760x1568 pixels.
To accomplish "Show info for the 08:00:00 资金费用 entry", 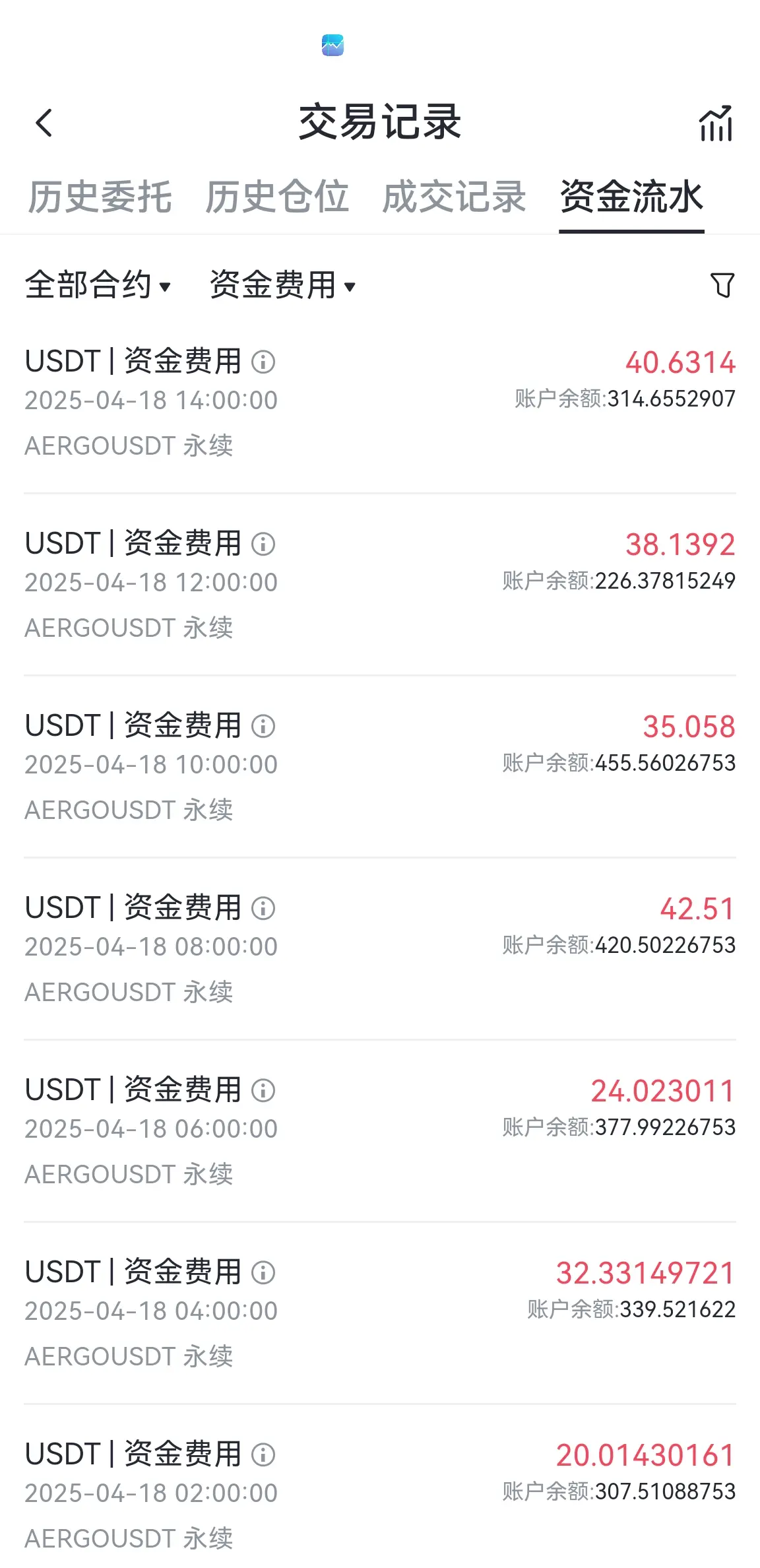I will (x=263, y=908).
